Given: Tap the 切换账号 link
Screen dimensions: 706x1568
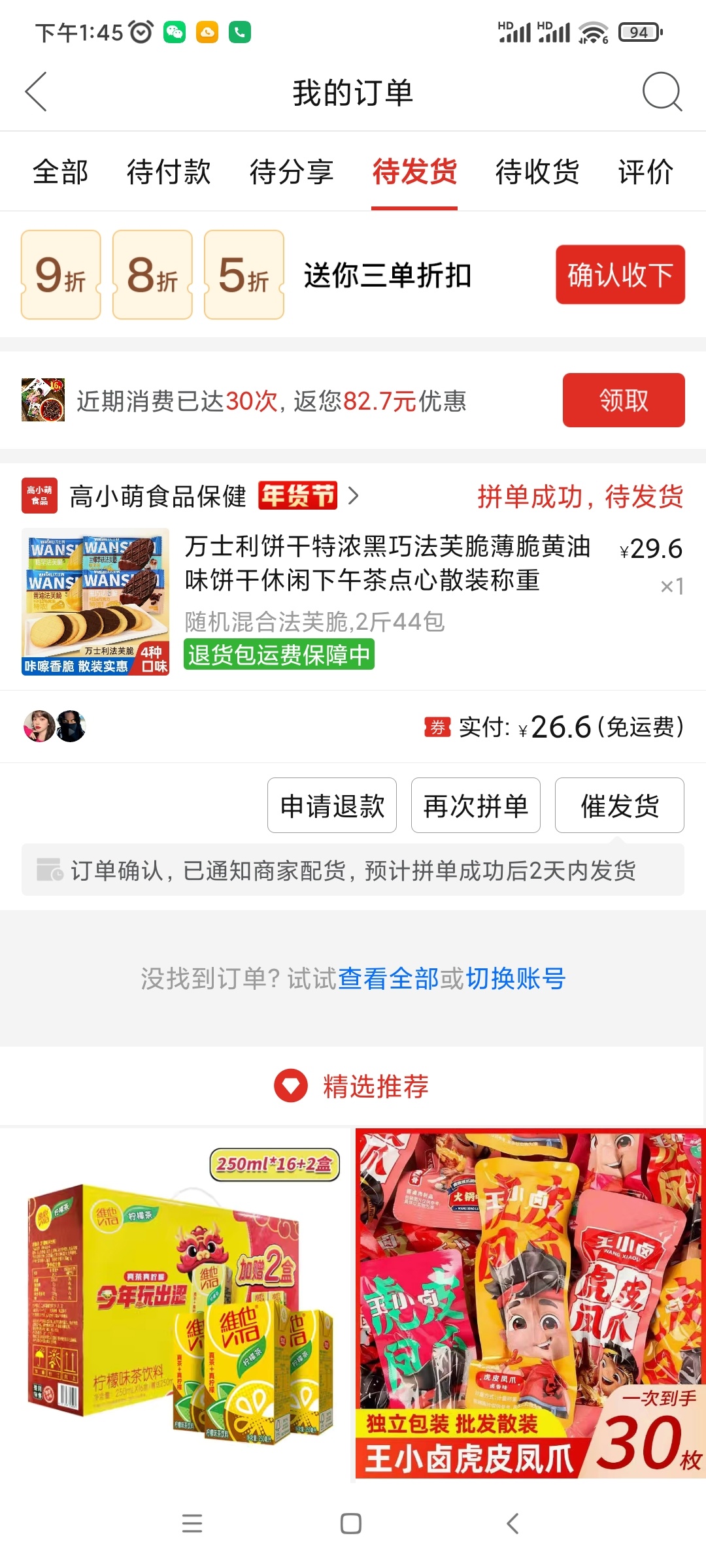Looking at the screenshot, I should point(515,979).
